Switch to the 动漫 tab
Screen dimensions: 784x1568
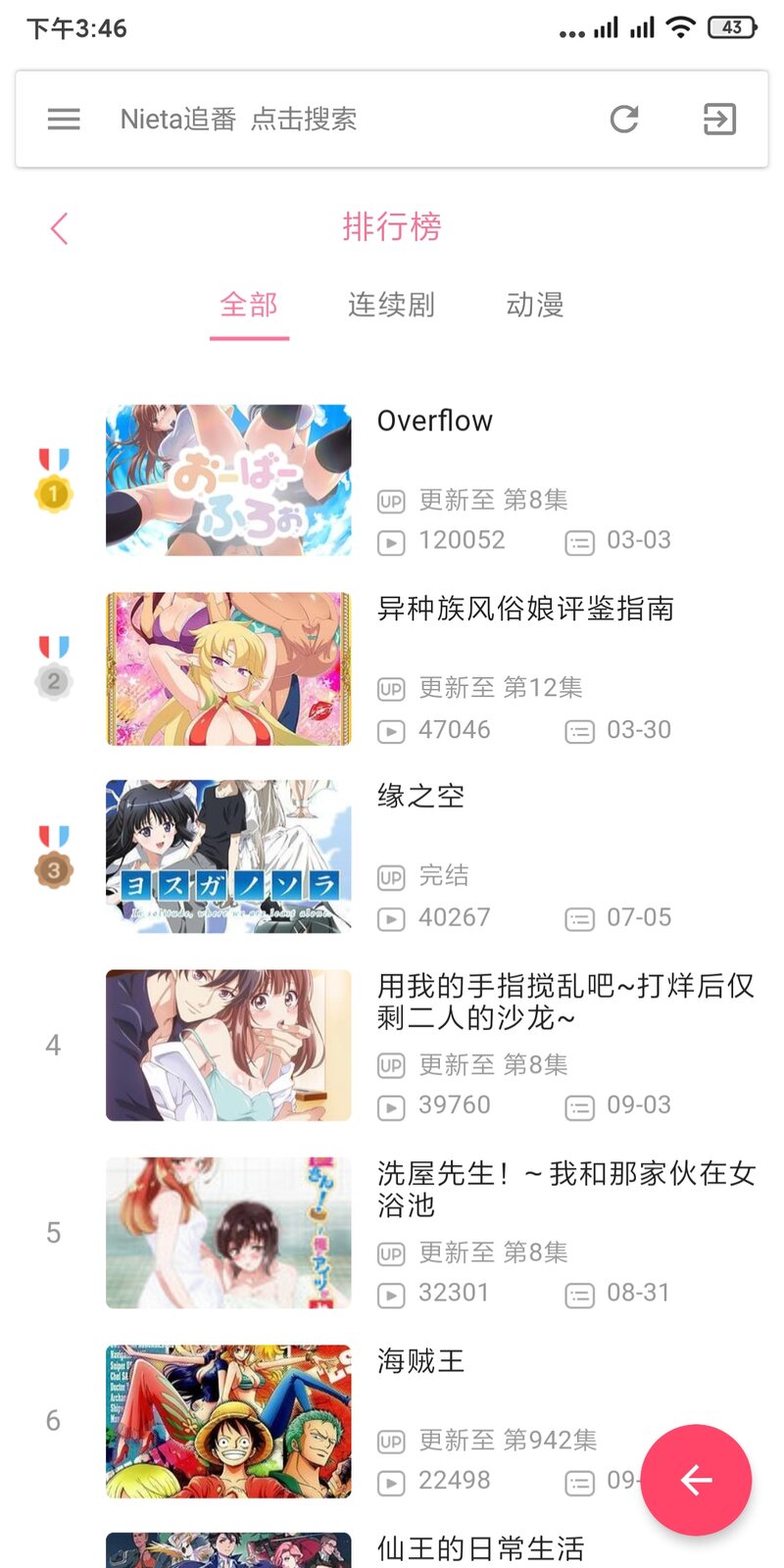coord(534,305)
